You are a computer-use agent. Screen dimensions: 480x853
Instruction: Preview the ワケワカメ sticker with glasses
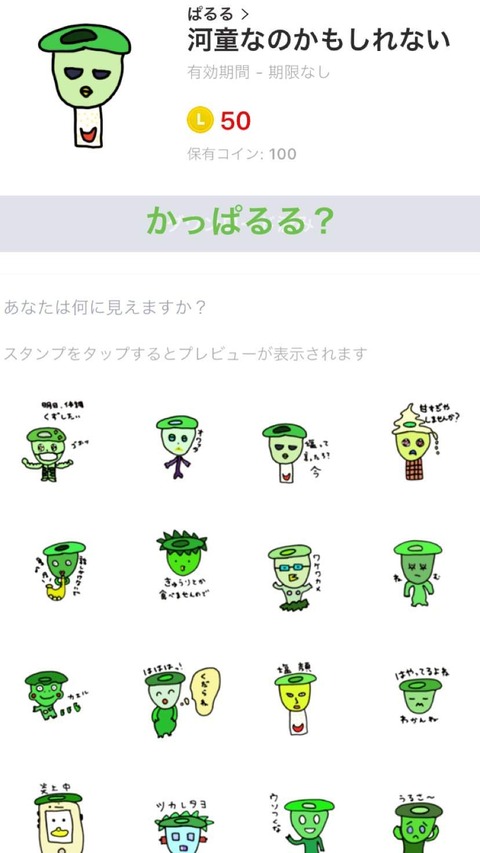(x=294, y=577)
